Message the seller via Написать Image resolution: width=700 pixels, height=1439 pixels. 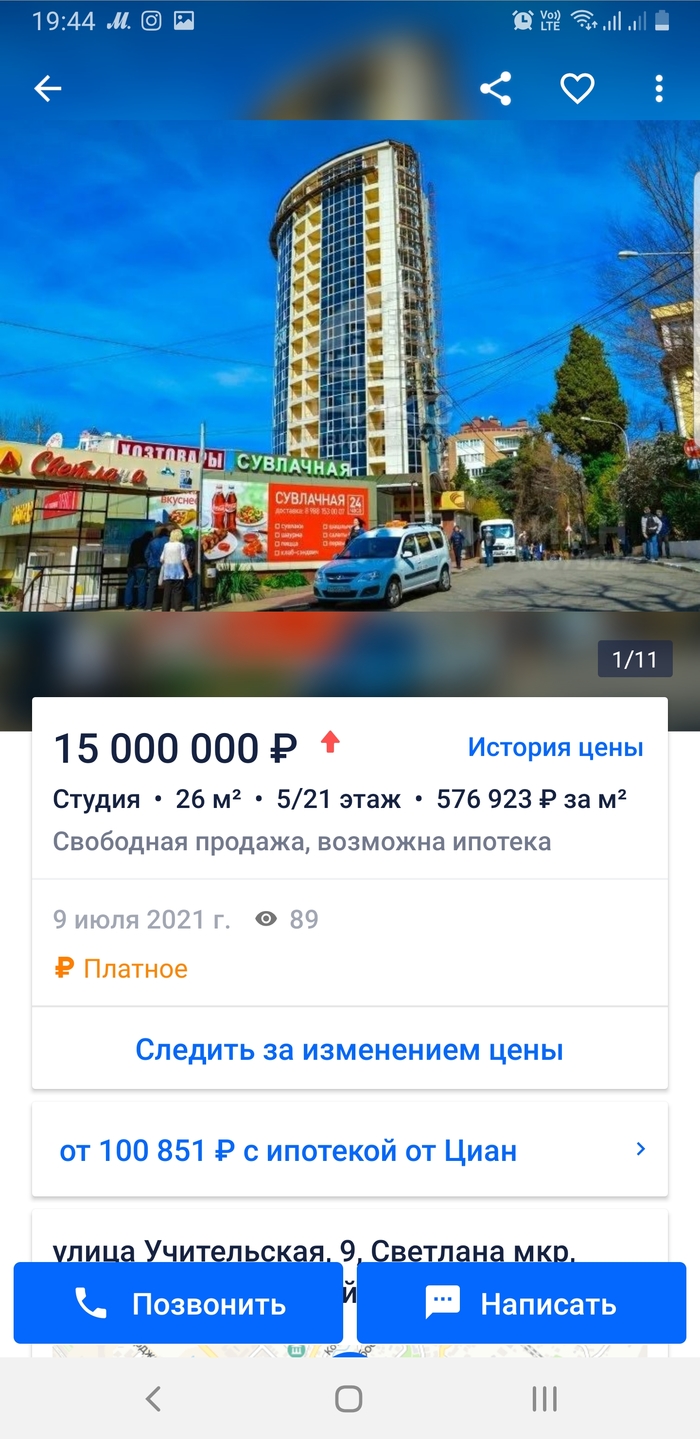click(521, 1304)
